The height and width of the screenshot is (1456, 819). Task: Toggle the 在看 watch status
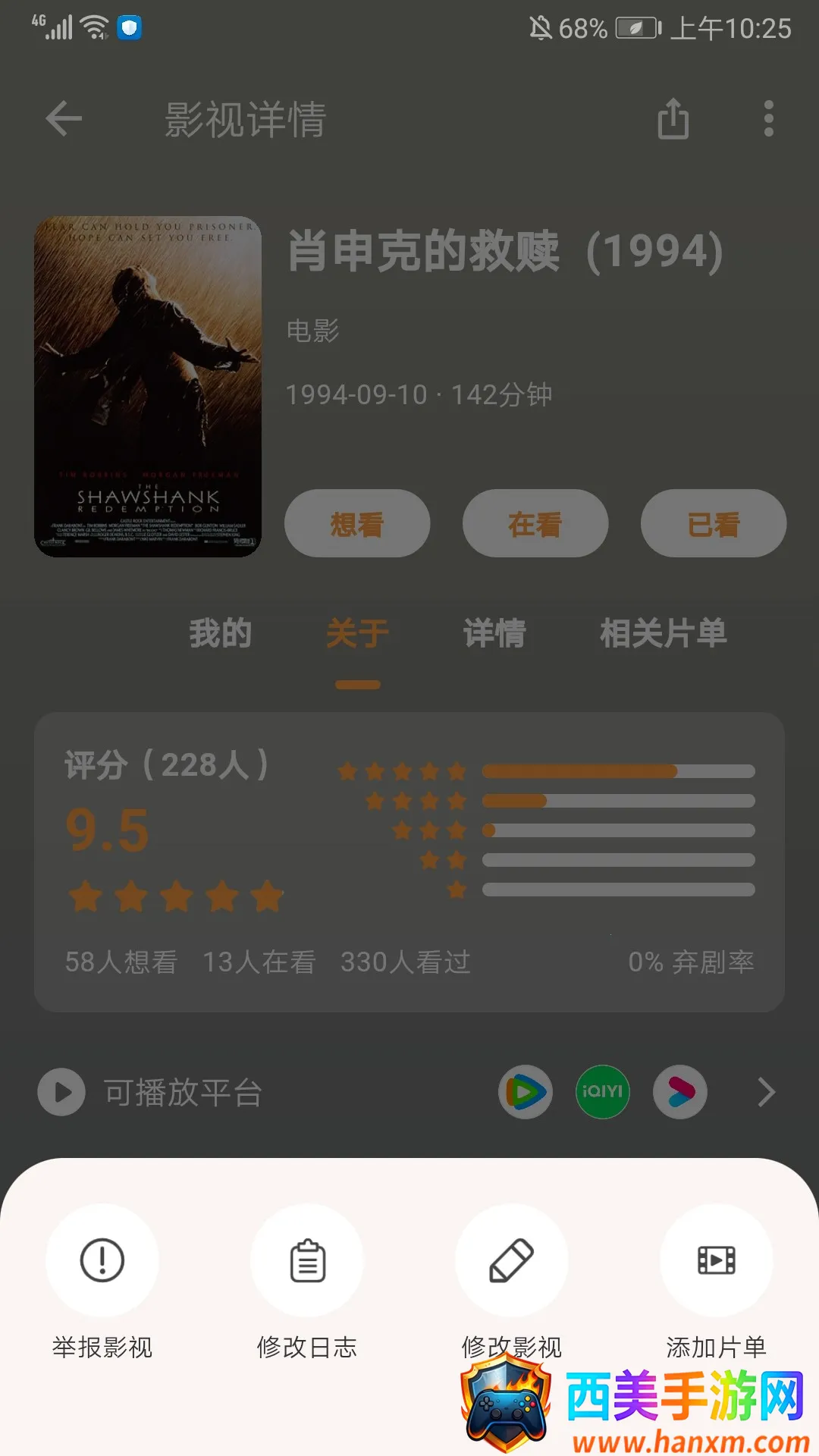click(x=535, y=523)
